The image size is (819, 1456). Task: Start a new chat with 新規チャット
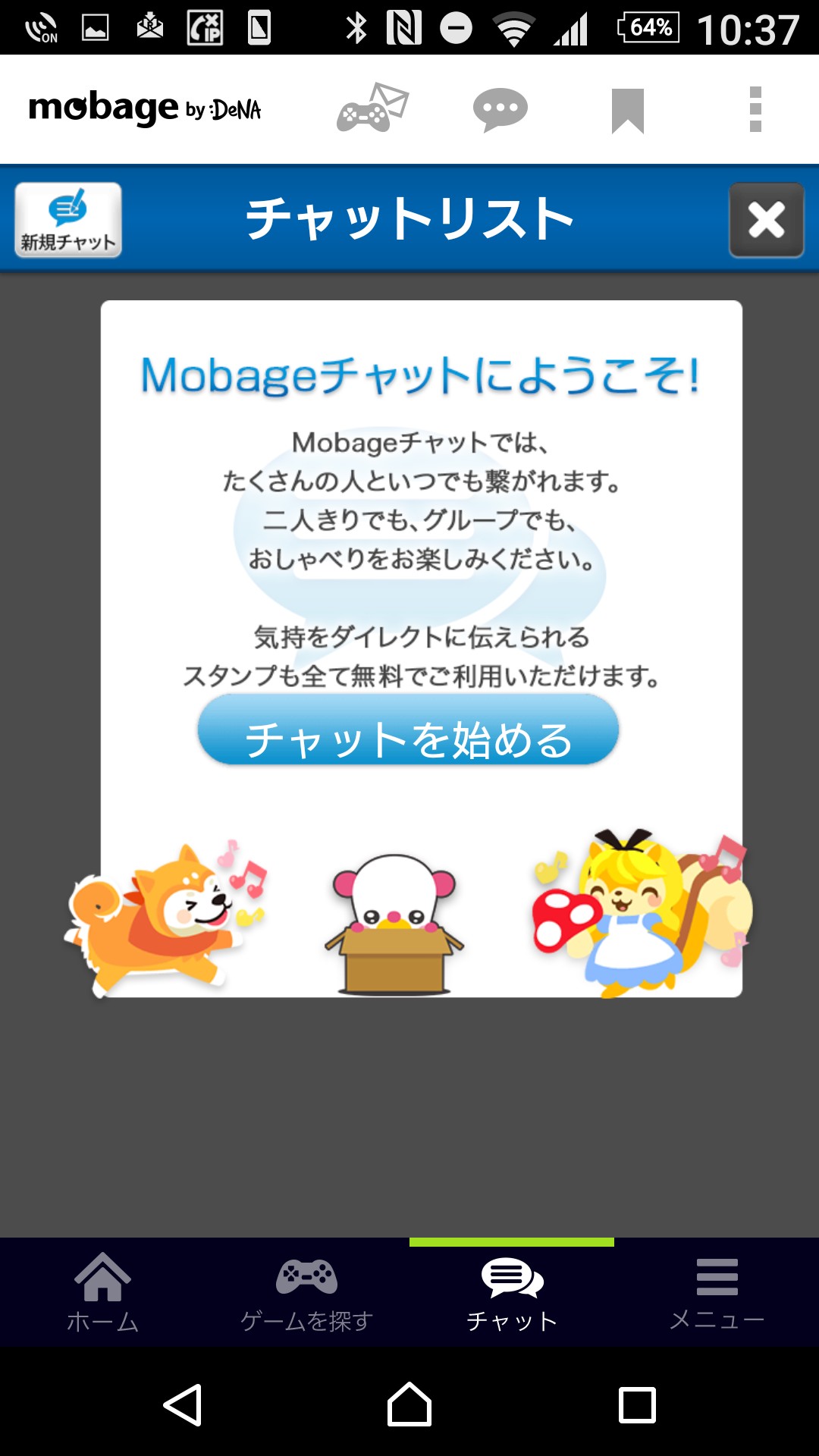pyautogui.click(x=68, y=220)
